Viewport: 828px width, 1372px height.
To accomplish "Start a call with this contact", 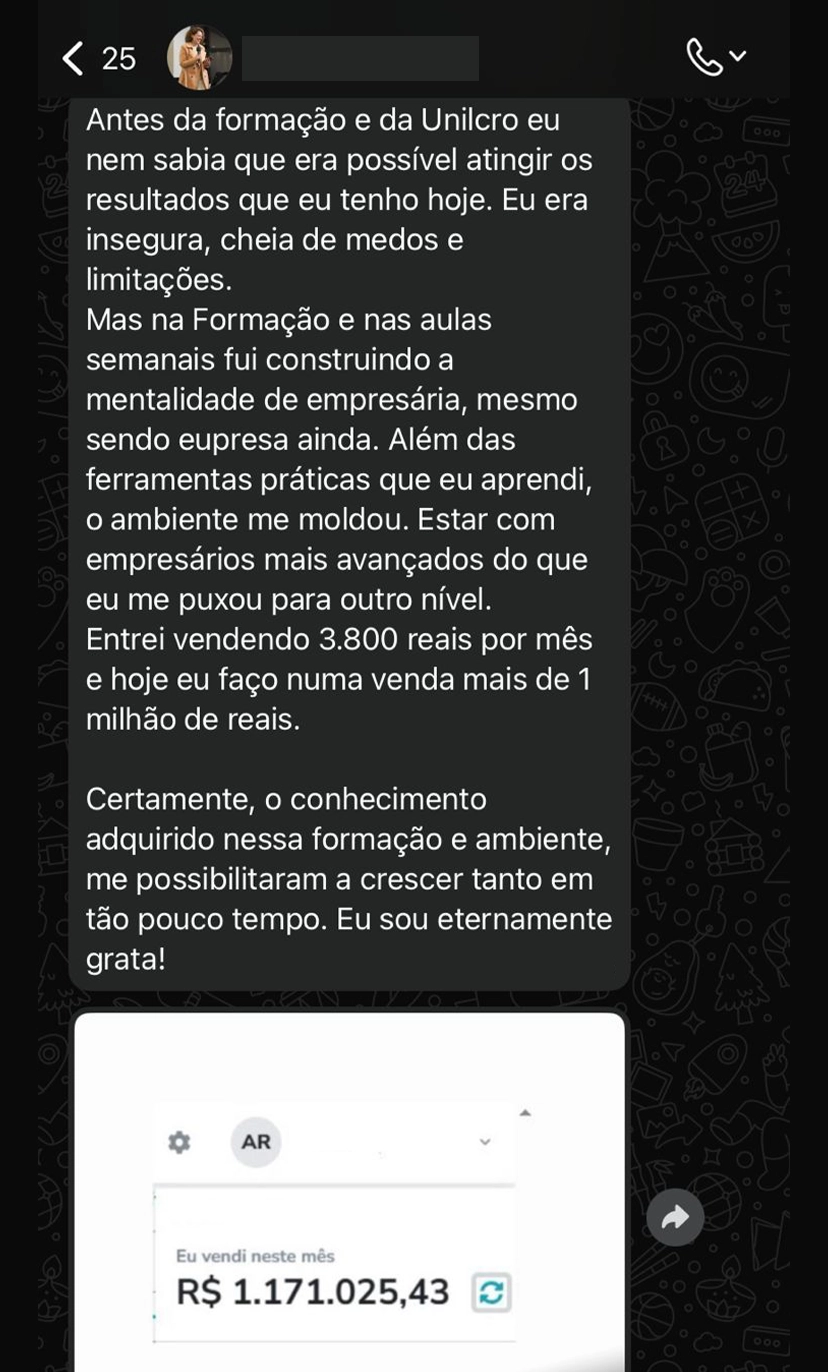I will (706, 58).
